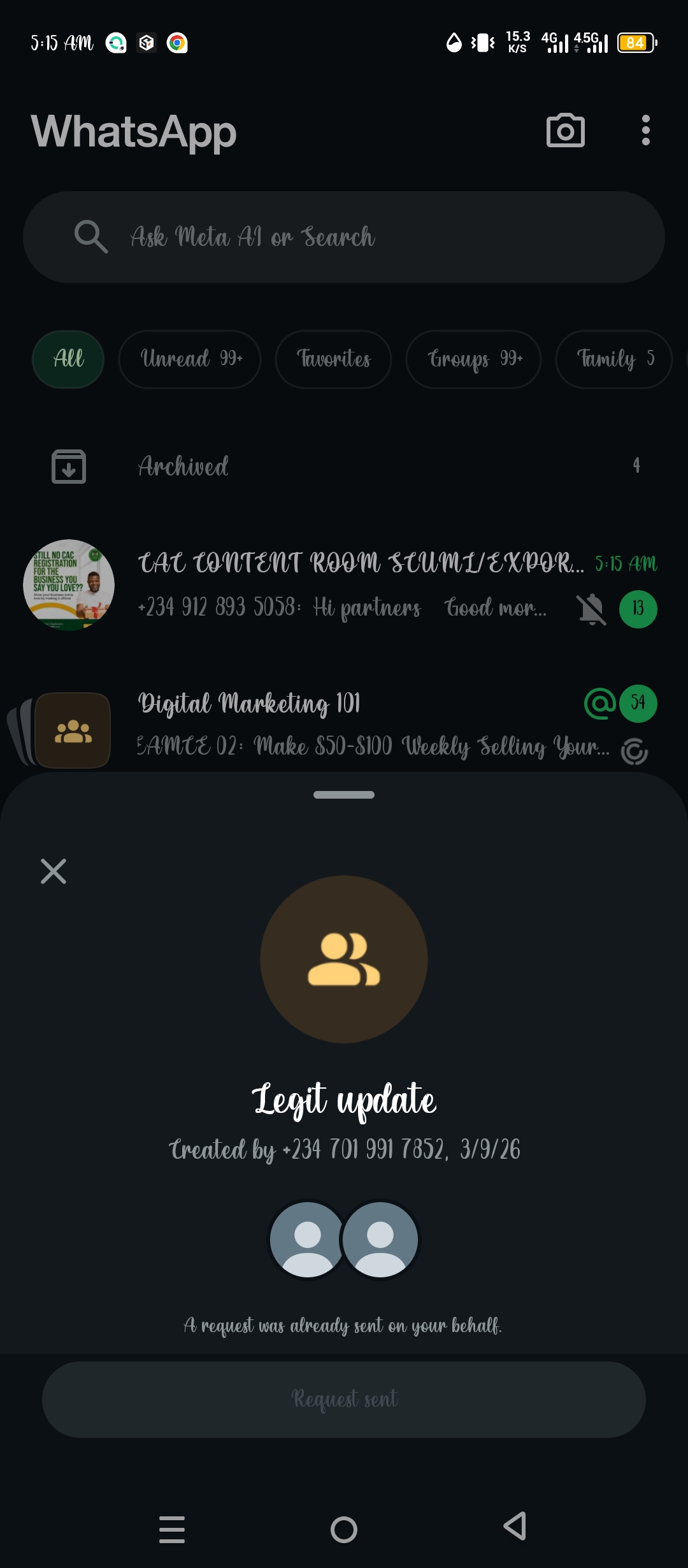Open the three-dot overflow menu
The width and height of the screenshot is (688, 1568).
click(645, 131)
